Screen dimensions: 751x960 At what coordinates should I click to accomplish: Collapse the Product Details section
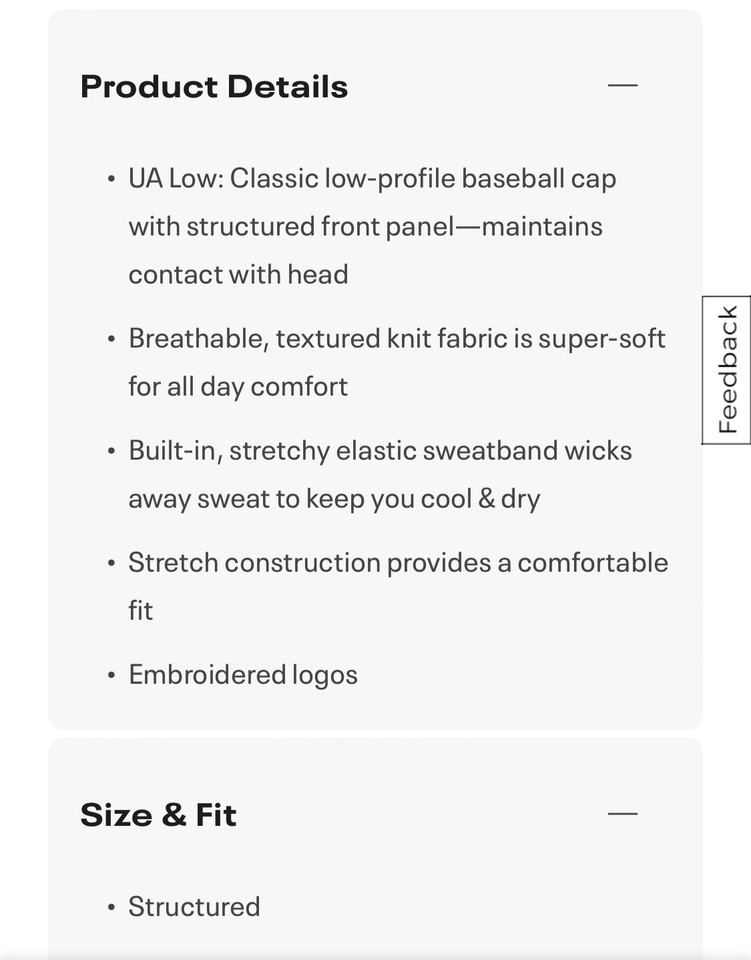pos(622,86)
